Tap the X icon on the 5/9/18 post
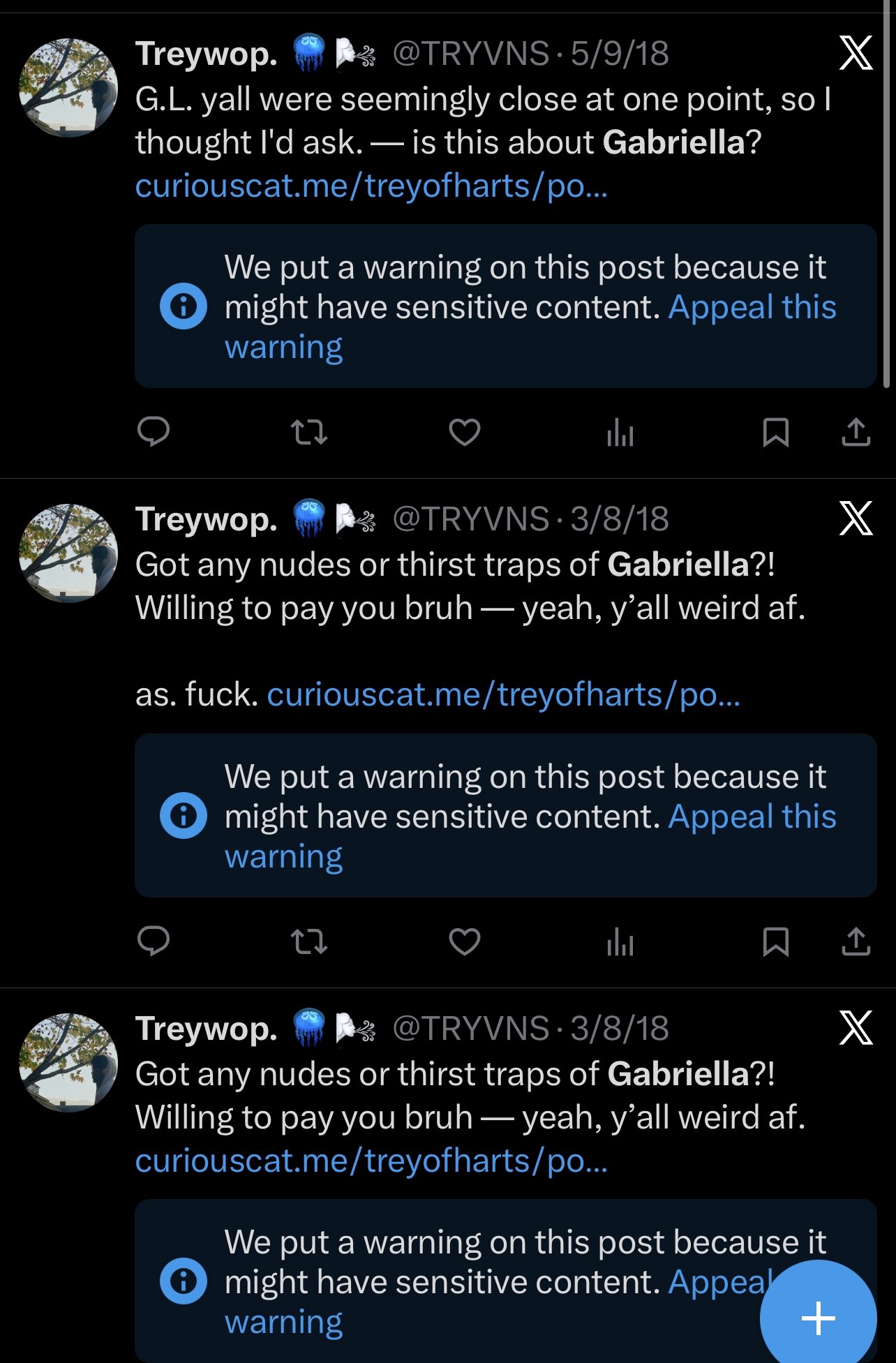Image resolution: width=896 pixels, height=1363 pixels. tap(856, 54)
